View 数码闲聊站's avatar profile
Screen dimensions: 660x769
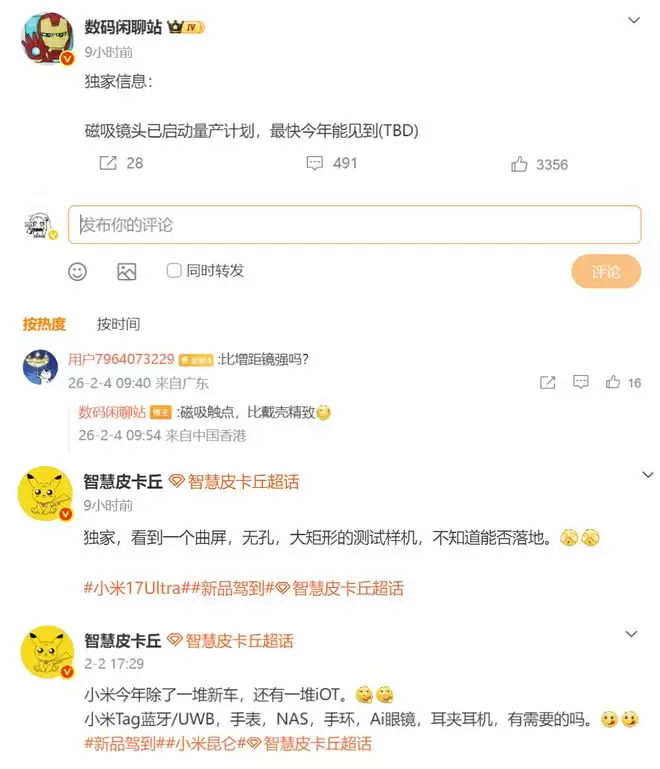point(45,39)
